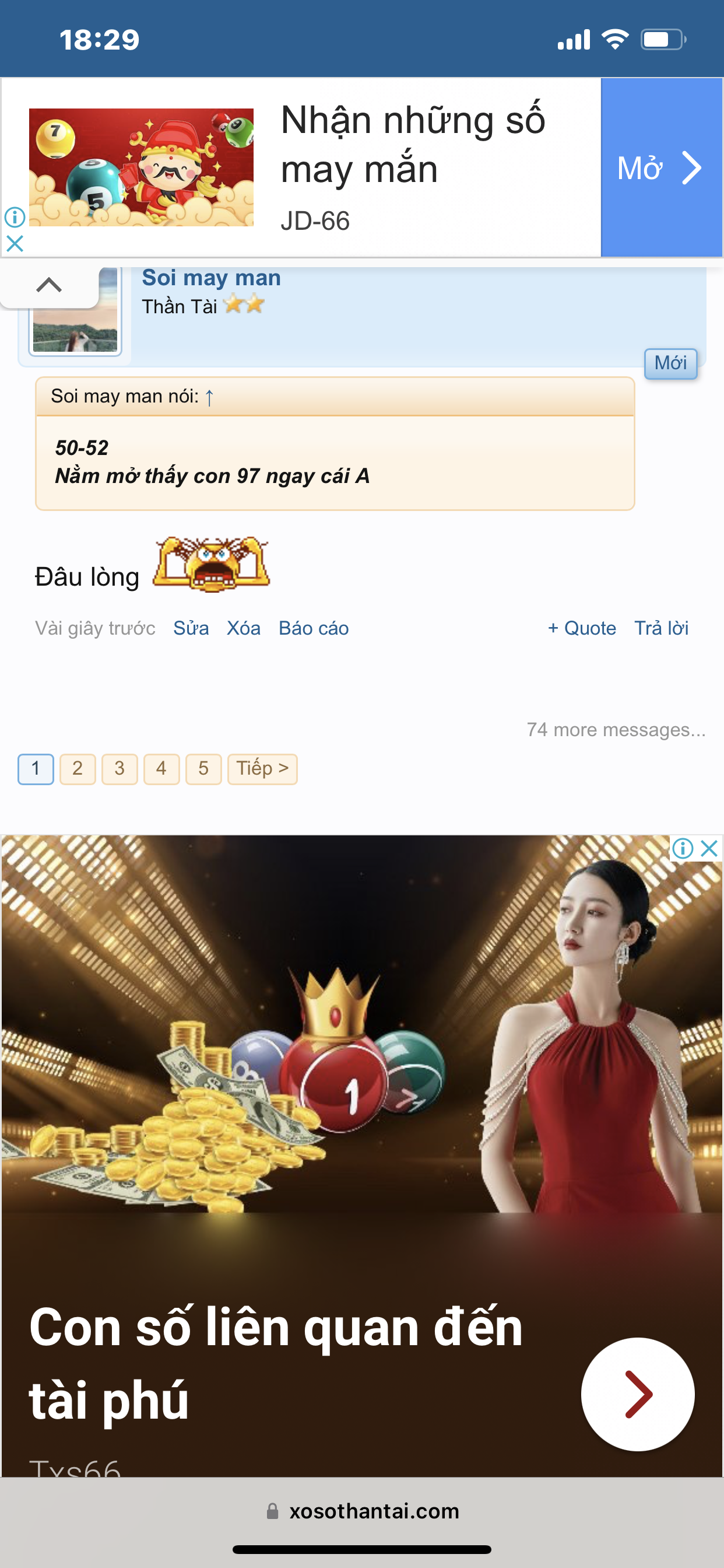Image resolution: width=724 pixels, height=1568 pixels.
Task: Reply to the post via Trả lời
Action: click(x=660, y=628)
